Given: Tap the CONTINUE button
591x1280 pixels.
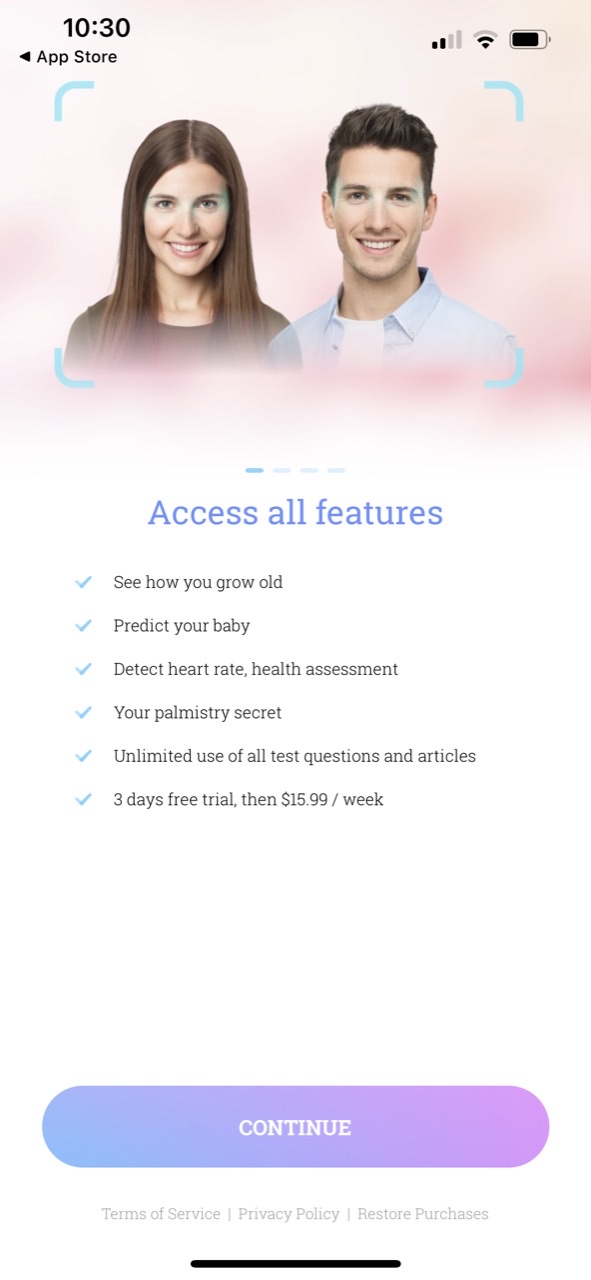Looking at the screenshot, I should [x=295, y=1127].
